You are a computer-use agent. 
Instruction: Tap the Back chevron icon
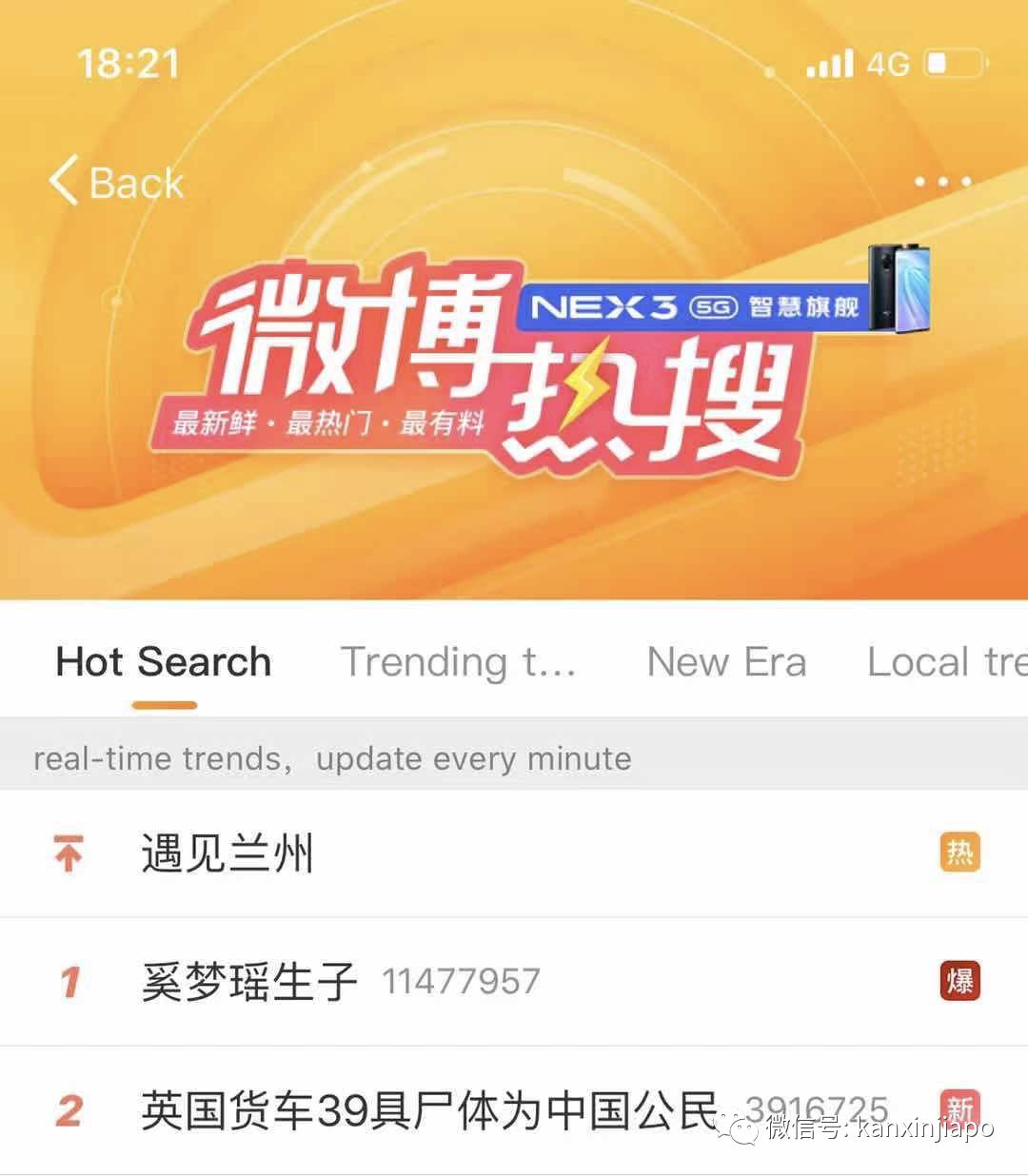[x=63, y=181]
